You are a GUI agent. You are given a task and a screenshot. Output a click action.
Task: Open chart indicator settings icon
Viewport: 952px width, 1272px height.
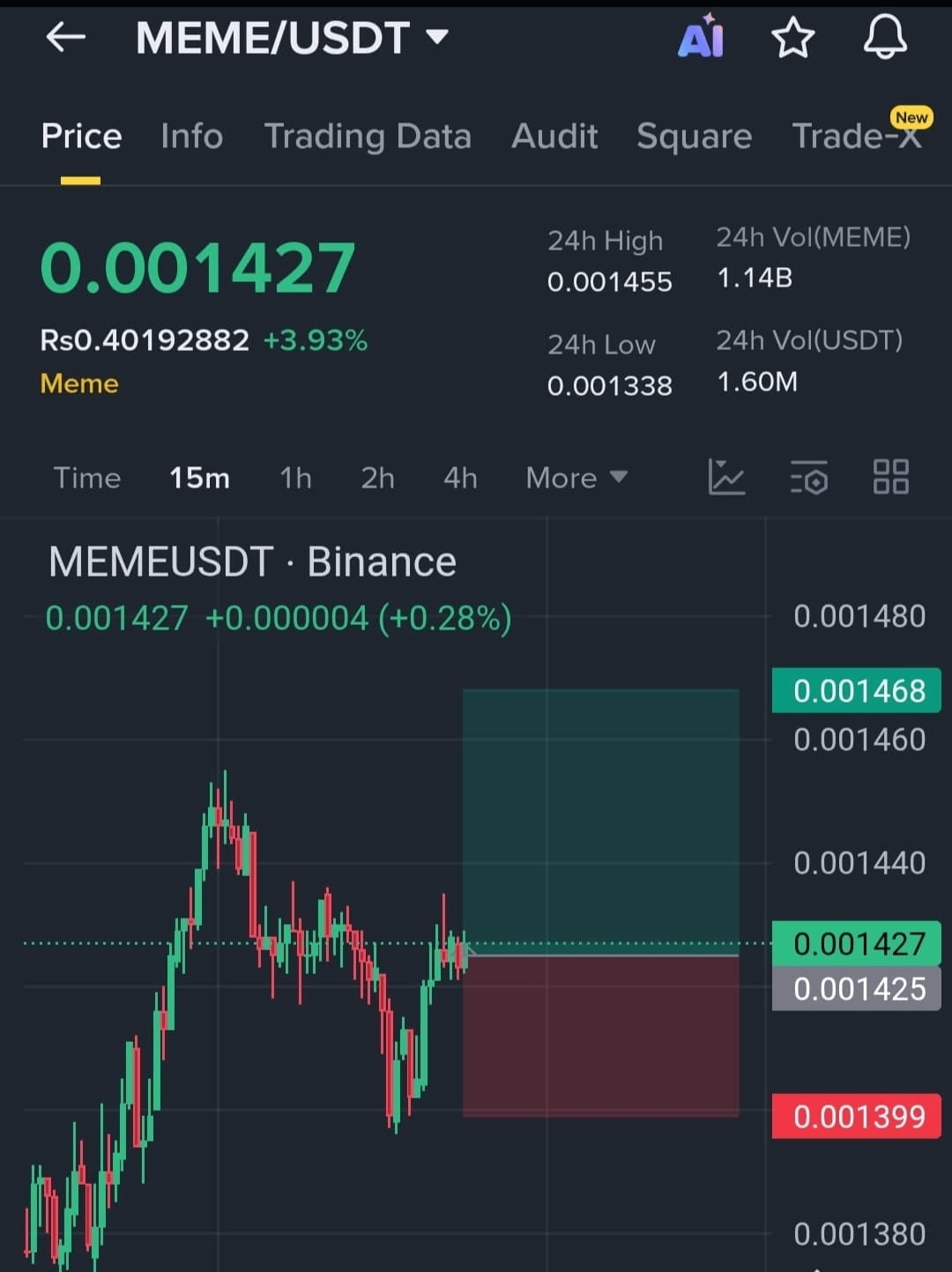(x=808, y=477)
